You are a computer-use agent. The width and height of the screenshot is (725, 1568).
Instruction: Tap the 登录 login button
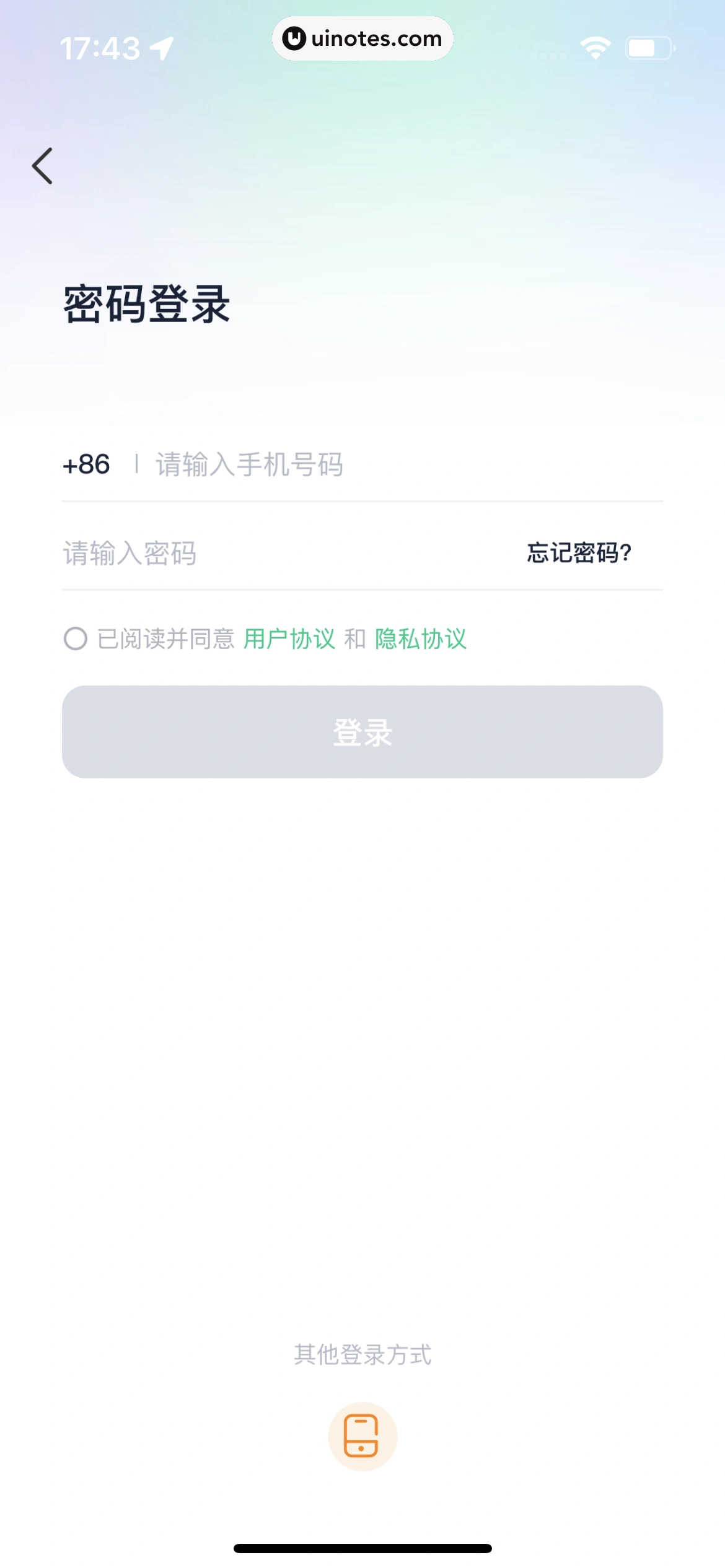[x=362, y=732]
